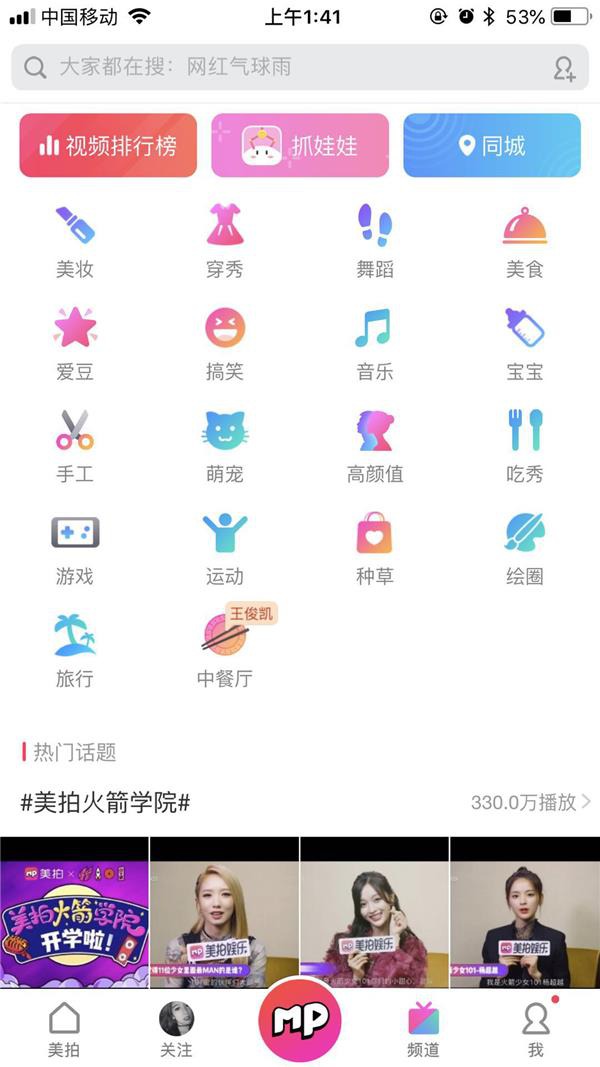Viewport: 600px width, 1067px height.
Task: Open the 美食 food category
Action: pyautogui.click(x=524, y=241)
